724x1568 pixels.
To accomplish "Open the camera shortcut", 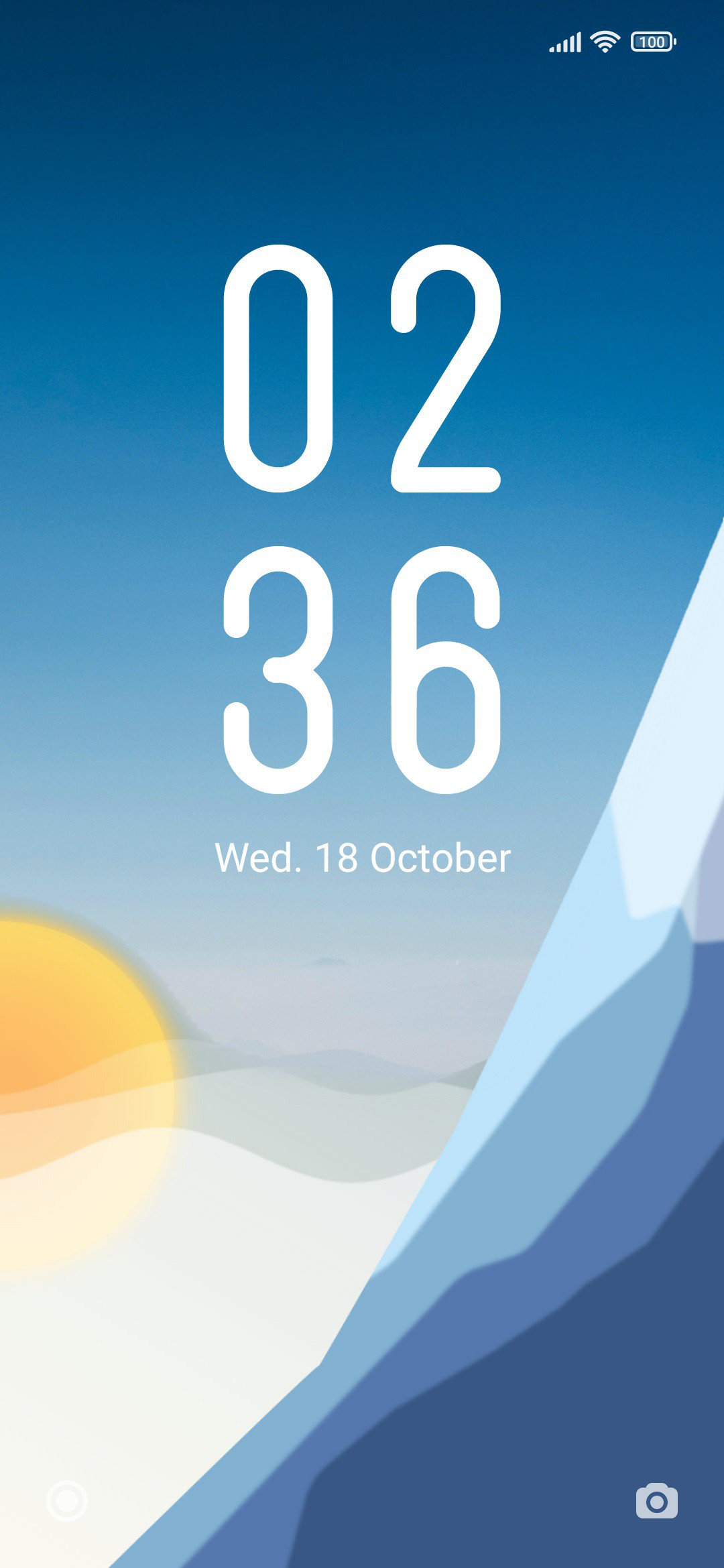I will click(x=656, y=1500).
